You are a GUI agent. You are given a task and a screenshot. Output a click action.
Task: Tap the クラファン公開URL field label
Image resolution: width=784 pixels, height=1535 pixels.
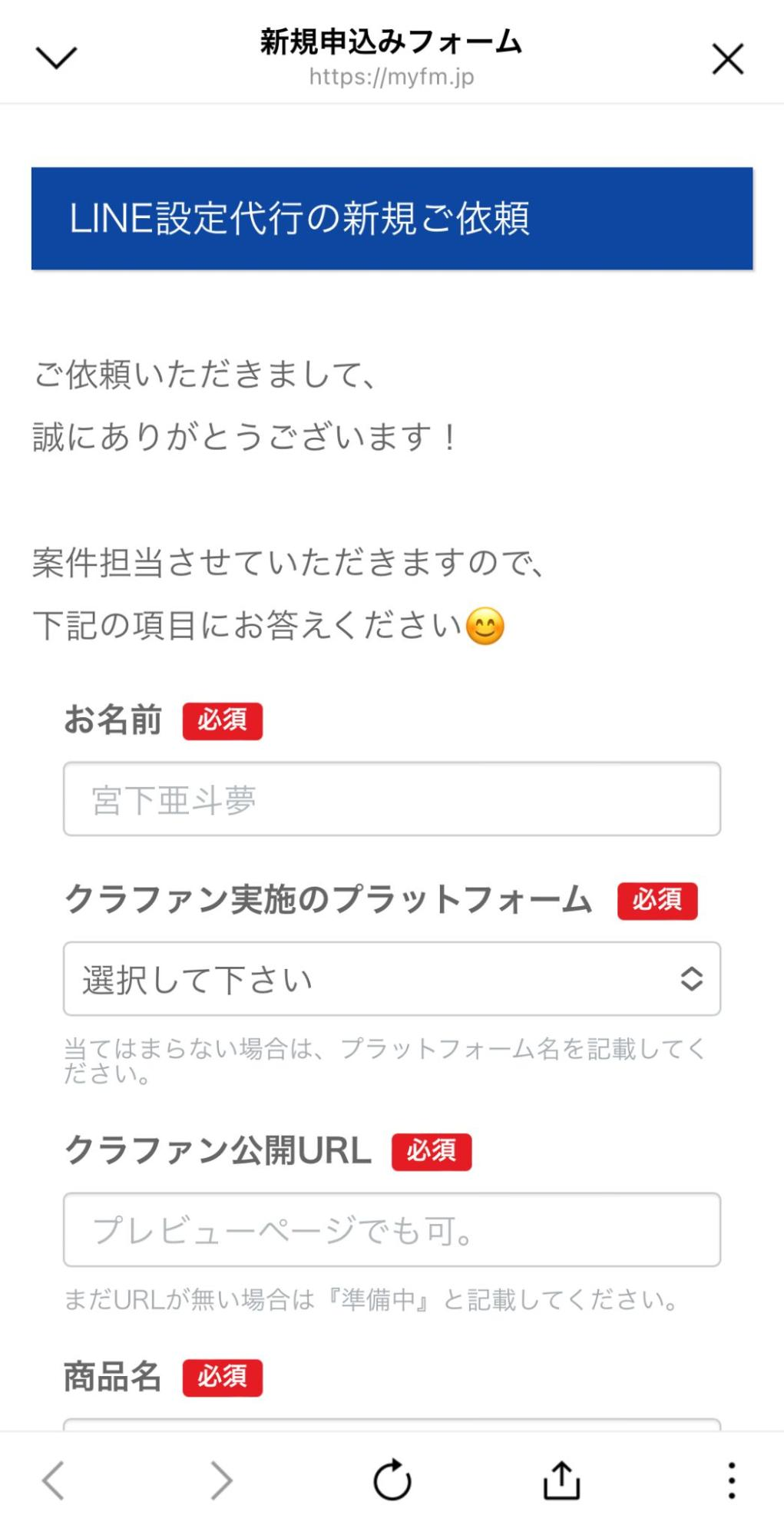(217, 1150)
